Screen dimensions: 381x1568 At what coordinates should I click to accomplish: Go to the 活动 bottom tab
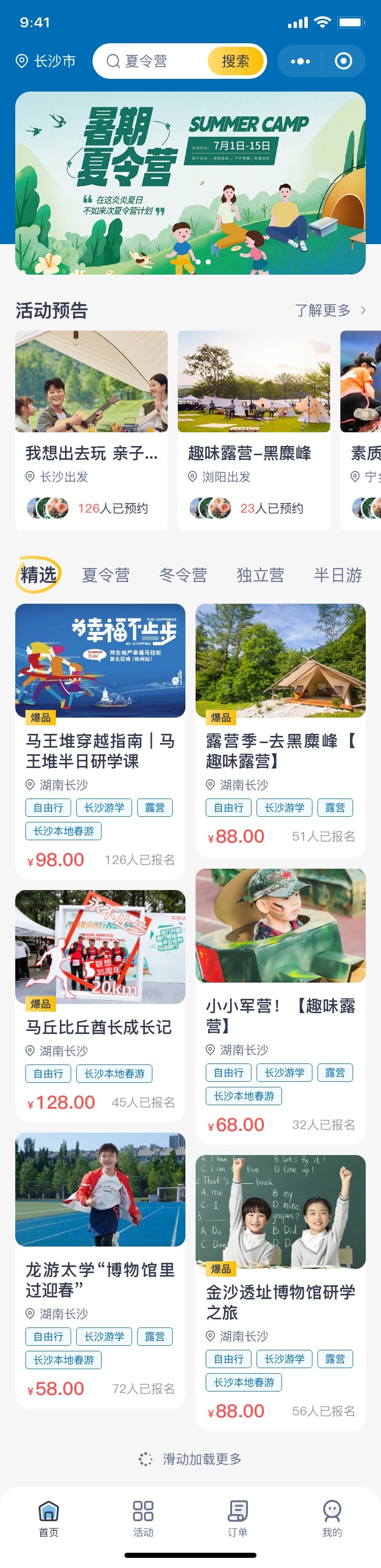coord(143,1518)
